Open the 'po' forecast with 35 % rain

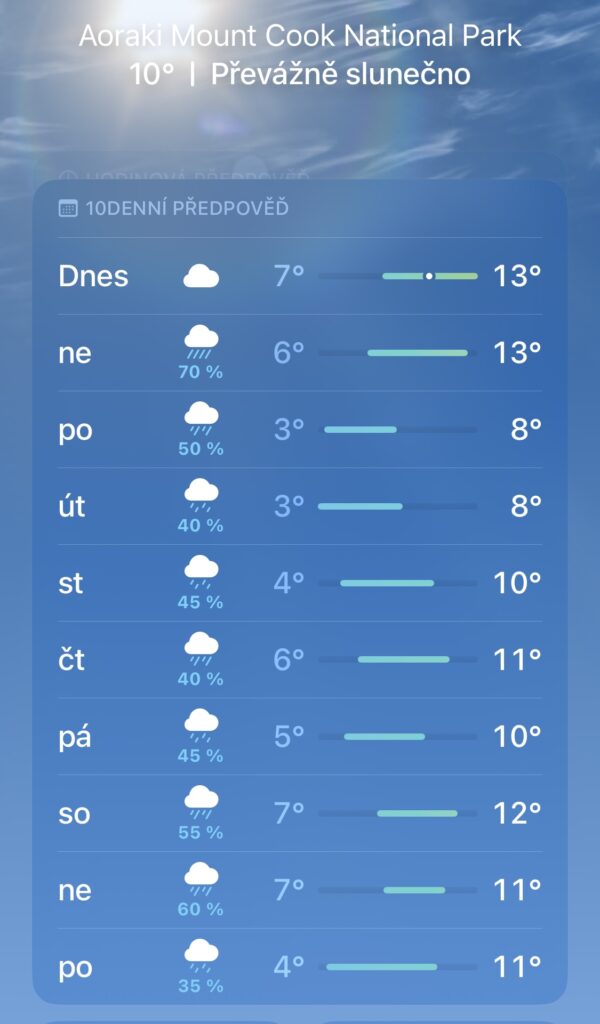point(300,967)
